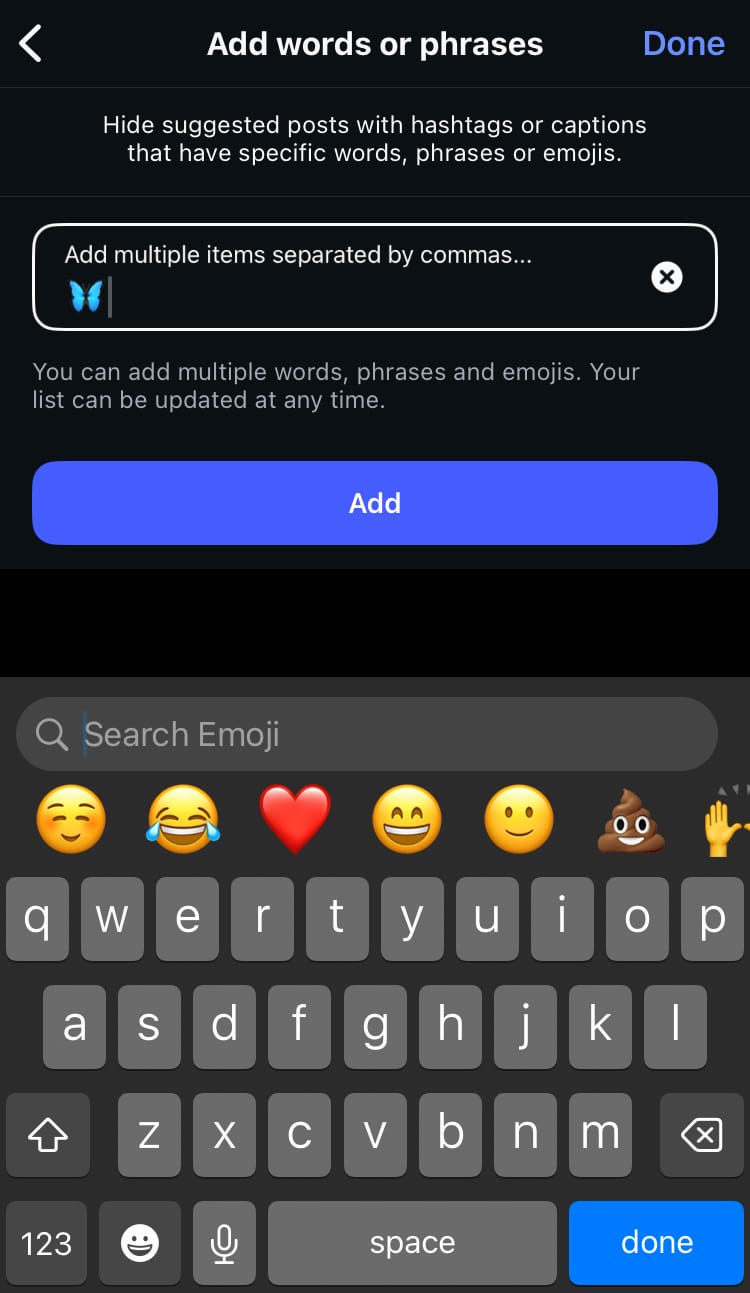Clear the words input field
750x1293 pixels.
coord(667,277)
